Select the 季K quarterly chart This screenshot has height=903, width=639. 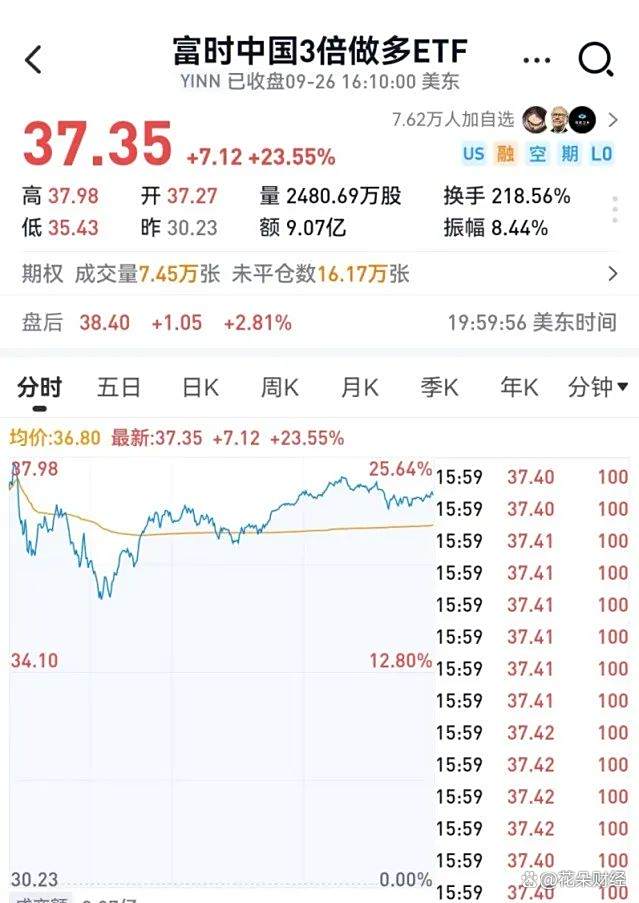[x=439, y=388]
